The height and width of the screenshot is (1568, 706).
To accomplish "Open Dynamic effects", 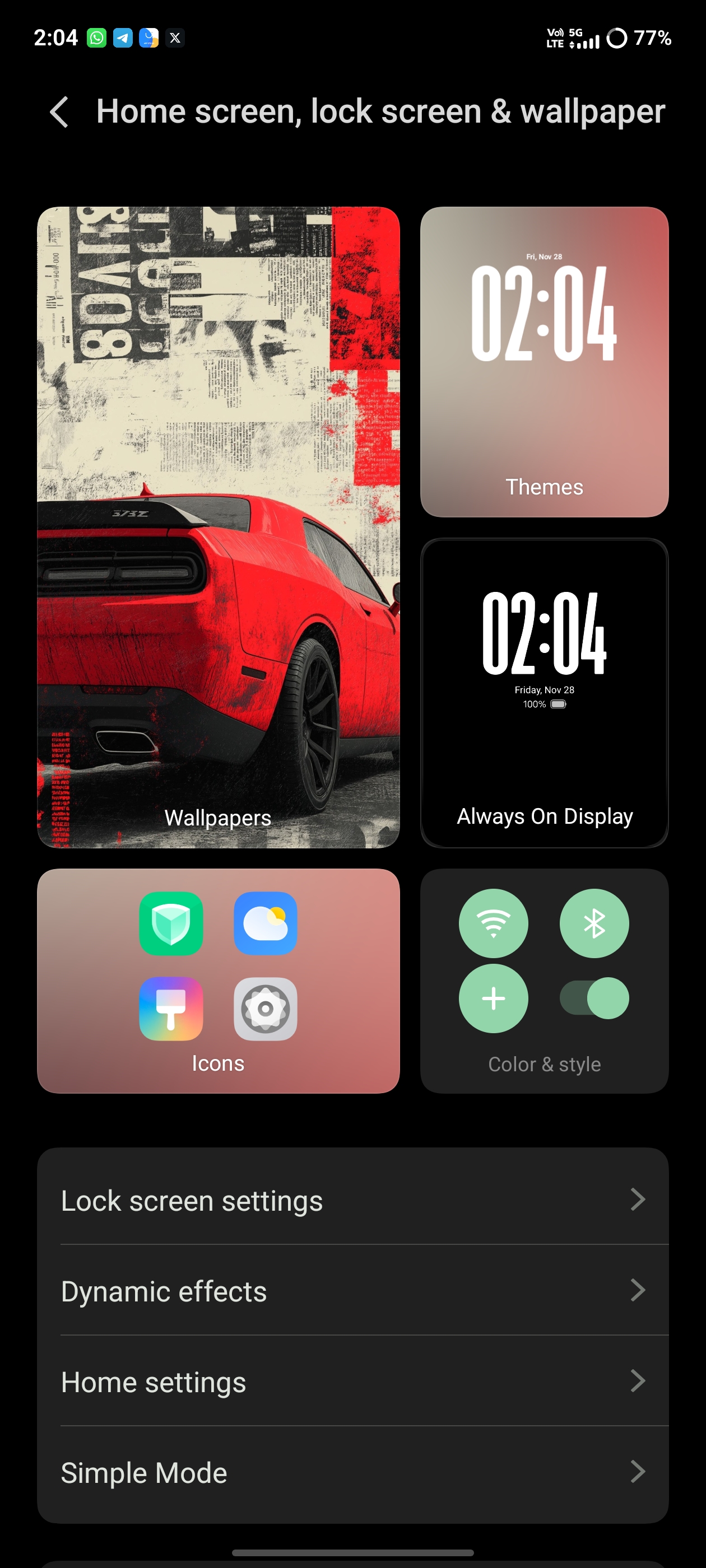I will click(352, 1291).
